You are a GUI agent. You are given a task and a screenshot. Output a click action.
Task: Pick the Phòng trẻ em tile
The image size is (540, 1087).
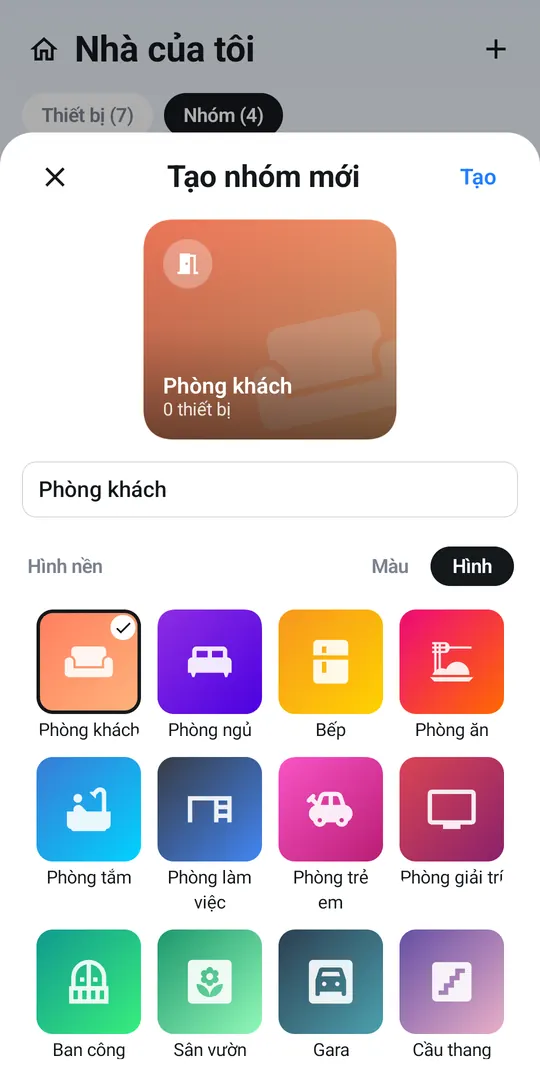tap(331, 809)
